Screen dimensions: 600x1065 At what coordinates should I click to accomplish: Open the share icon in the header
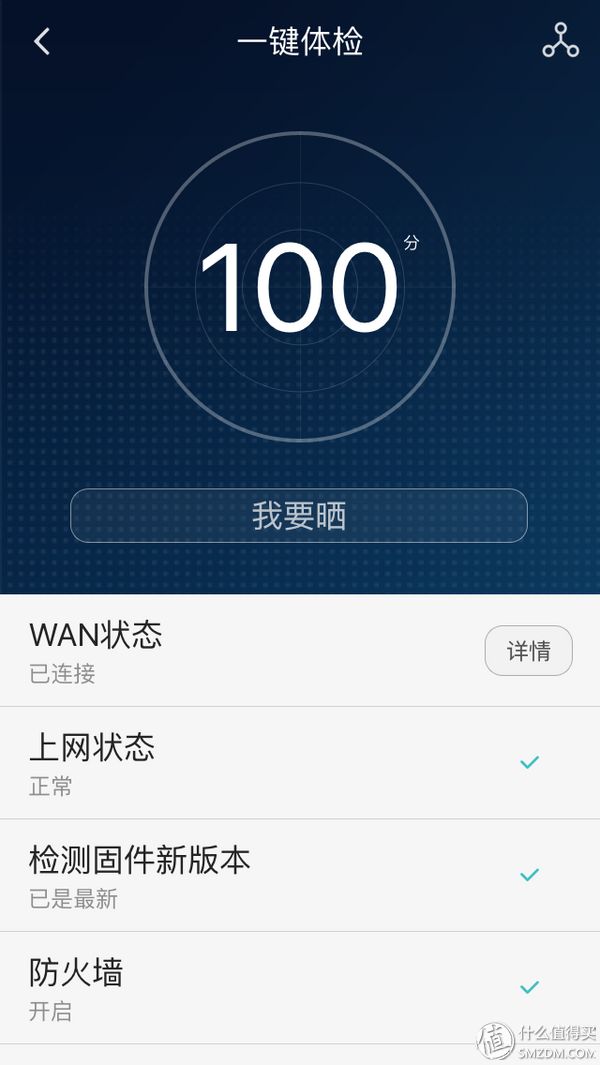(x=560, y=41)
